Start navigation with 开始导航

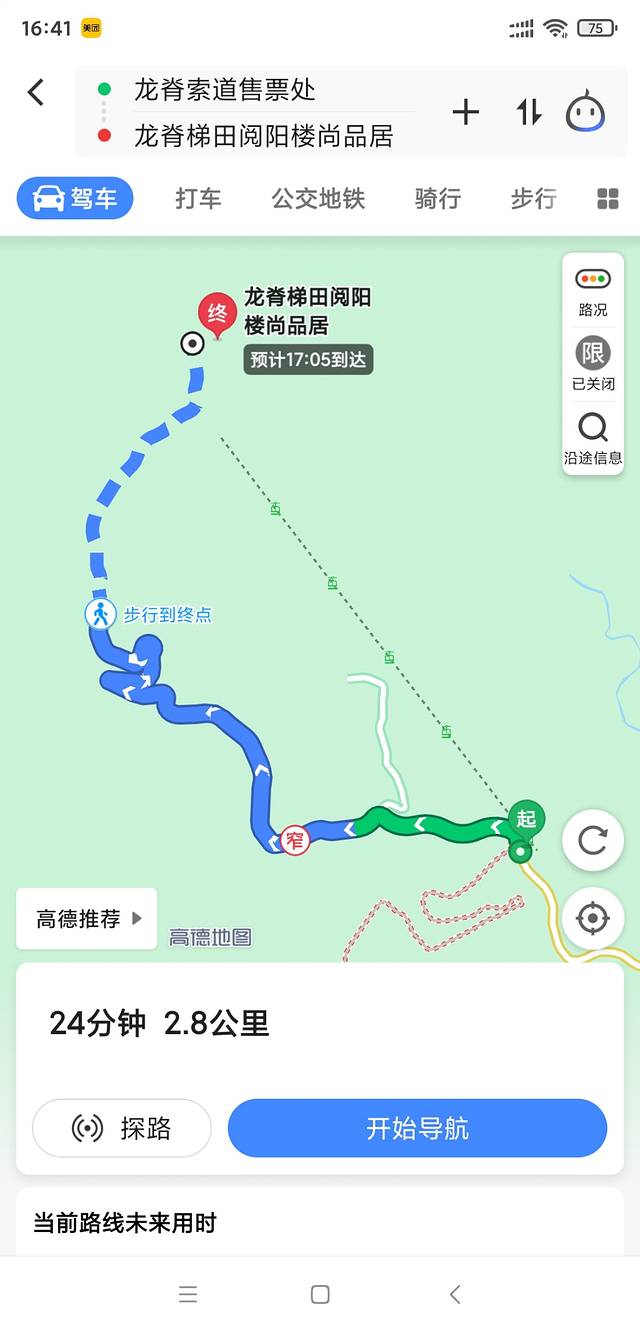417,1129
